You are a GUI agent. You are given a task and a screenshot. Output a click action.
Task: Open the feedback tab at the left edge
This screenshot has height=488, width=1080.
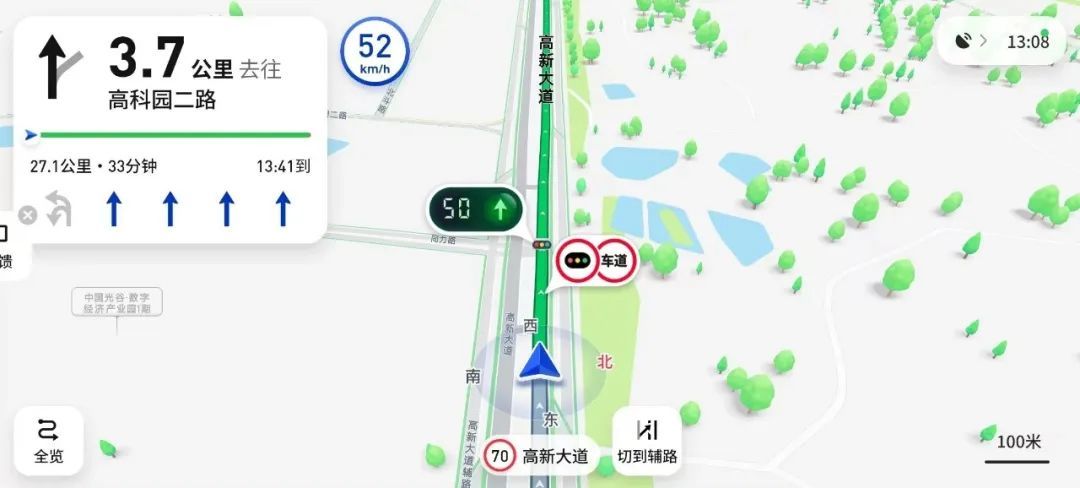coord(7,247)
